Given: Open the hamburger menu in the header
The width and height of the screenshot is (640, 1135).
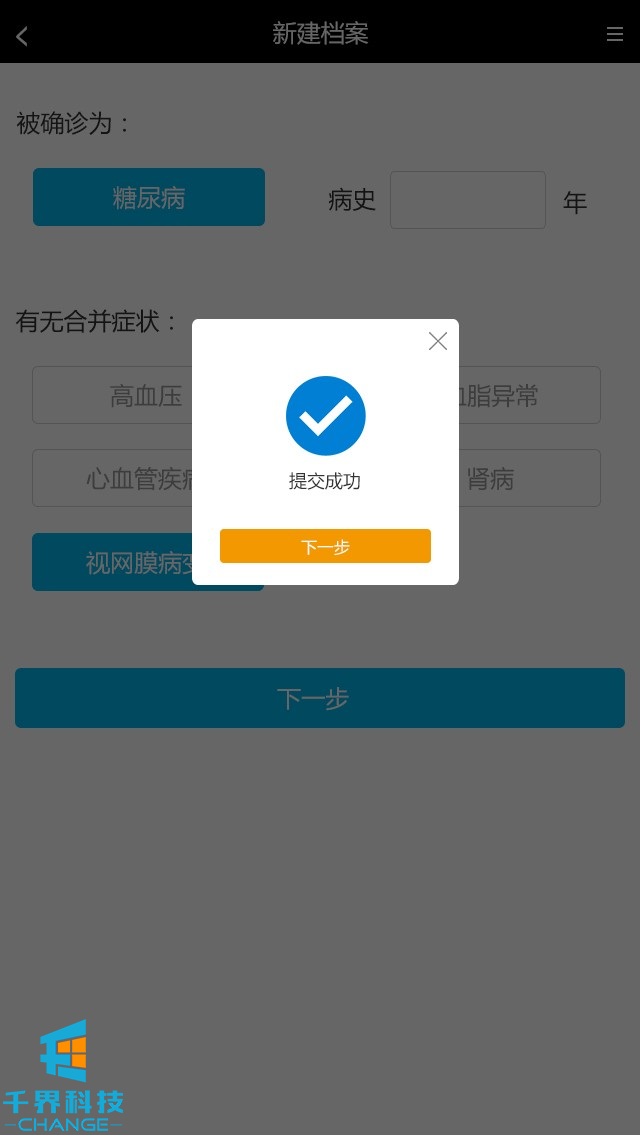Looking at the screenshot, I should click(614, 34).
